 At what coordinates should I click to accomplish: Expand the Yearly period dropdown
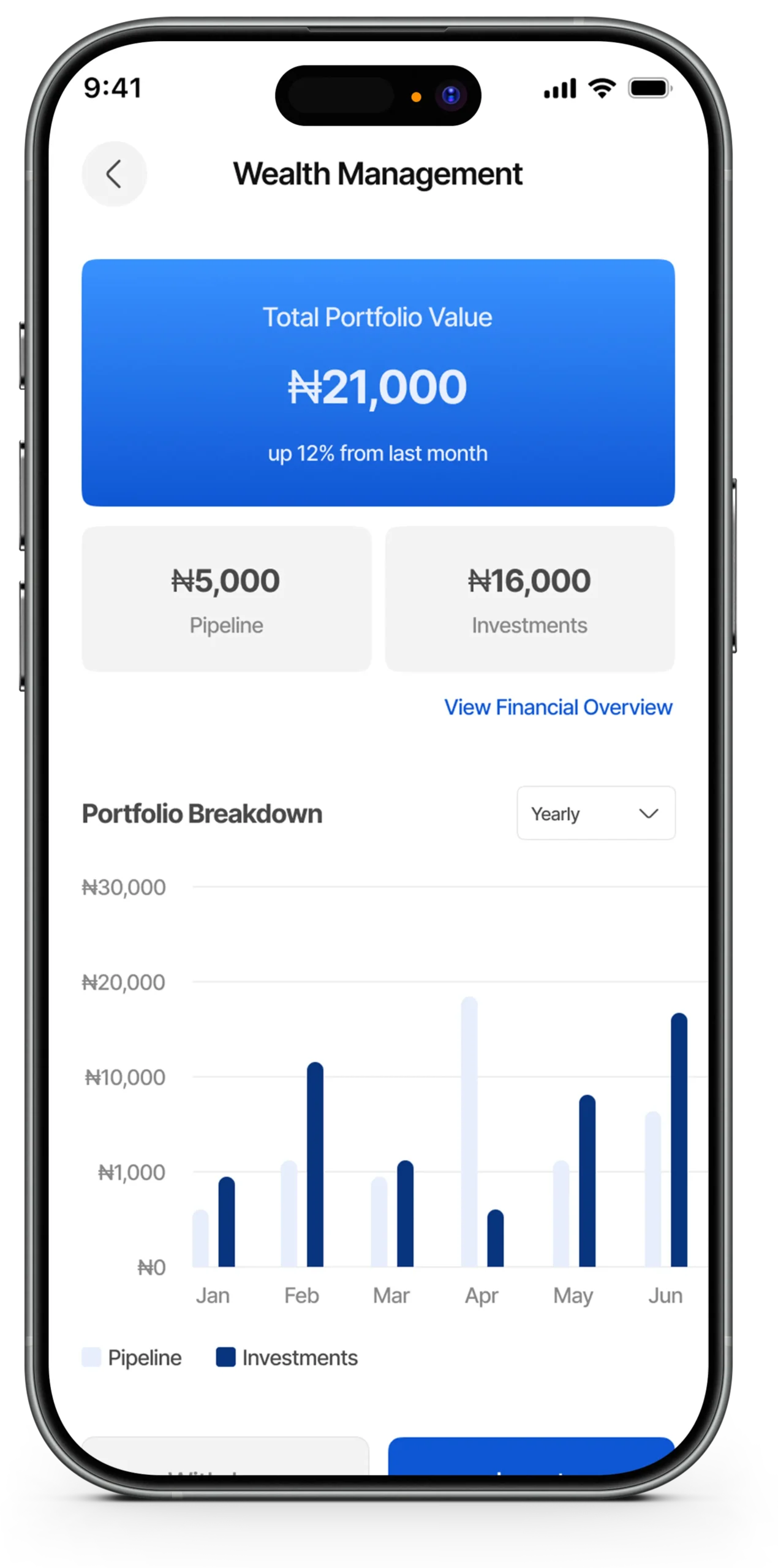595,813
